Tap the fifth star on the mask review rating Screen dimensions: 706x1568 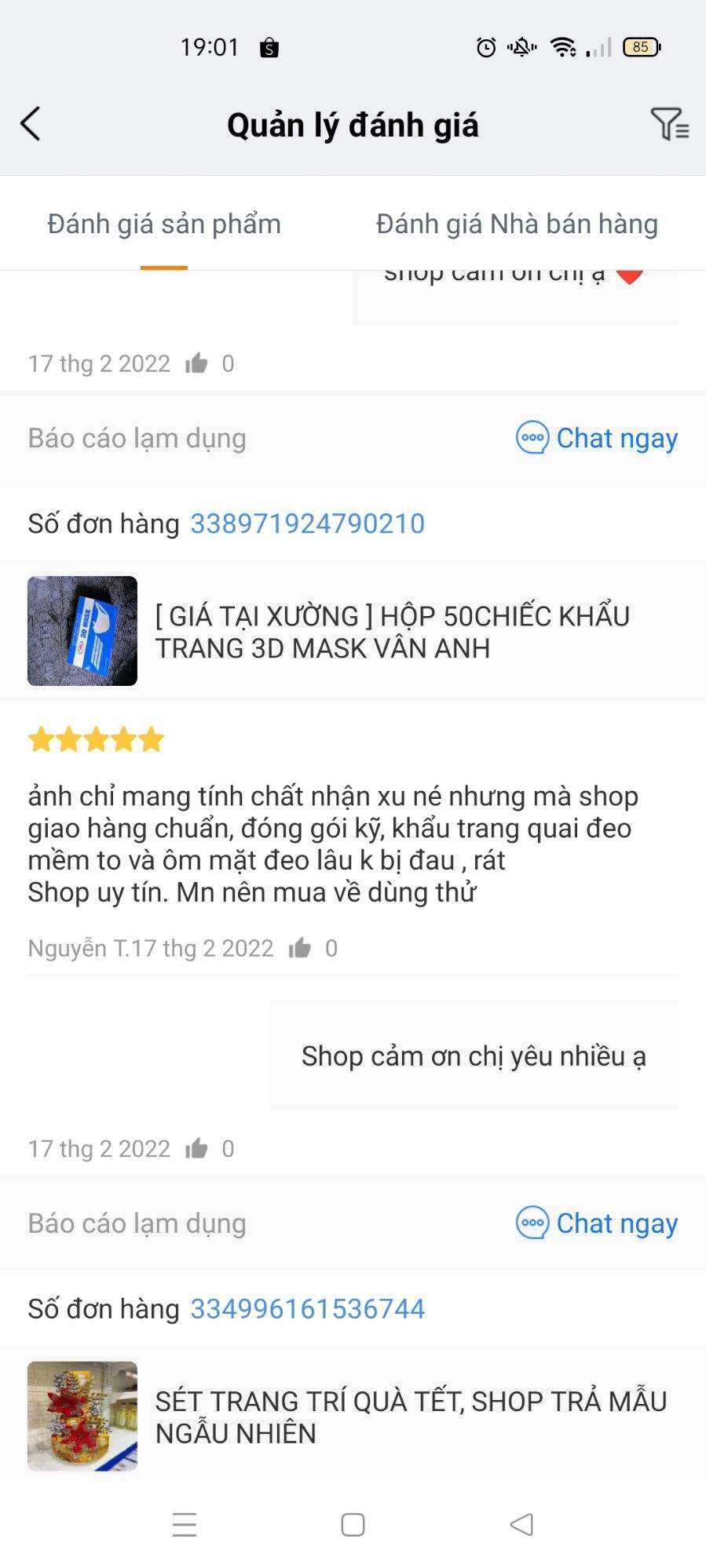(152, 738)
